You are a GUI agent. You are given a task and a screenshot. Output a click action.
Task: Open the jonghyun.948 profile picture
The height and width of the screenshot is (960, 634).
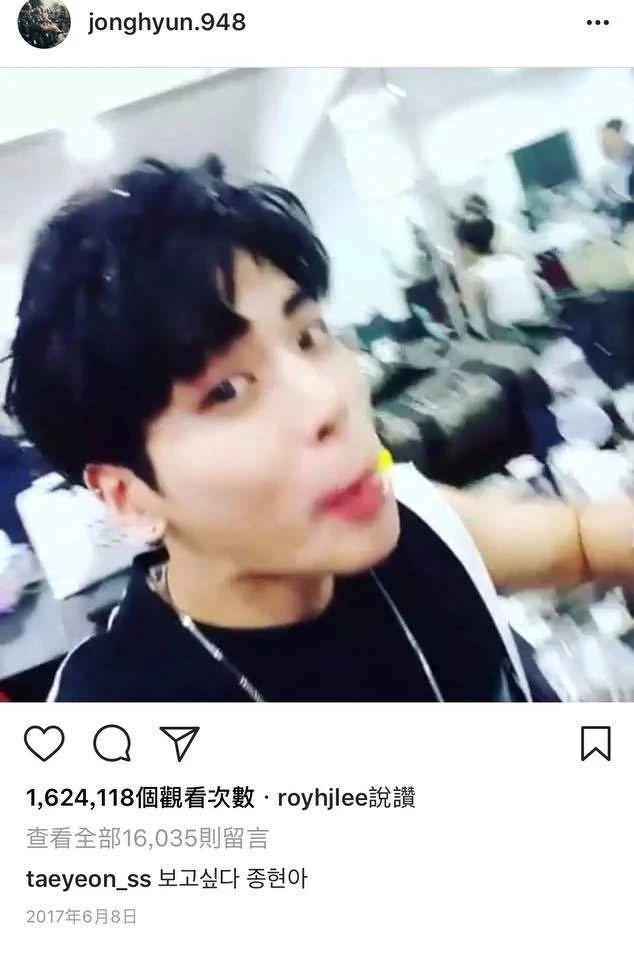(44, 23)
